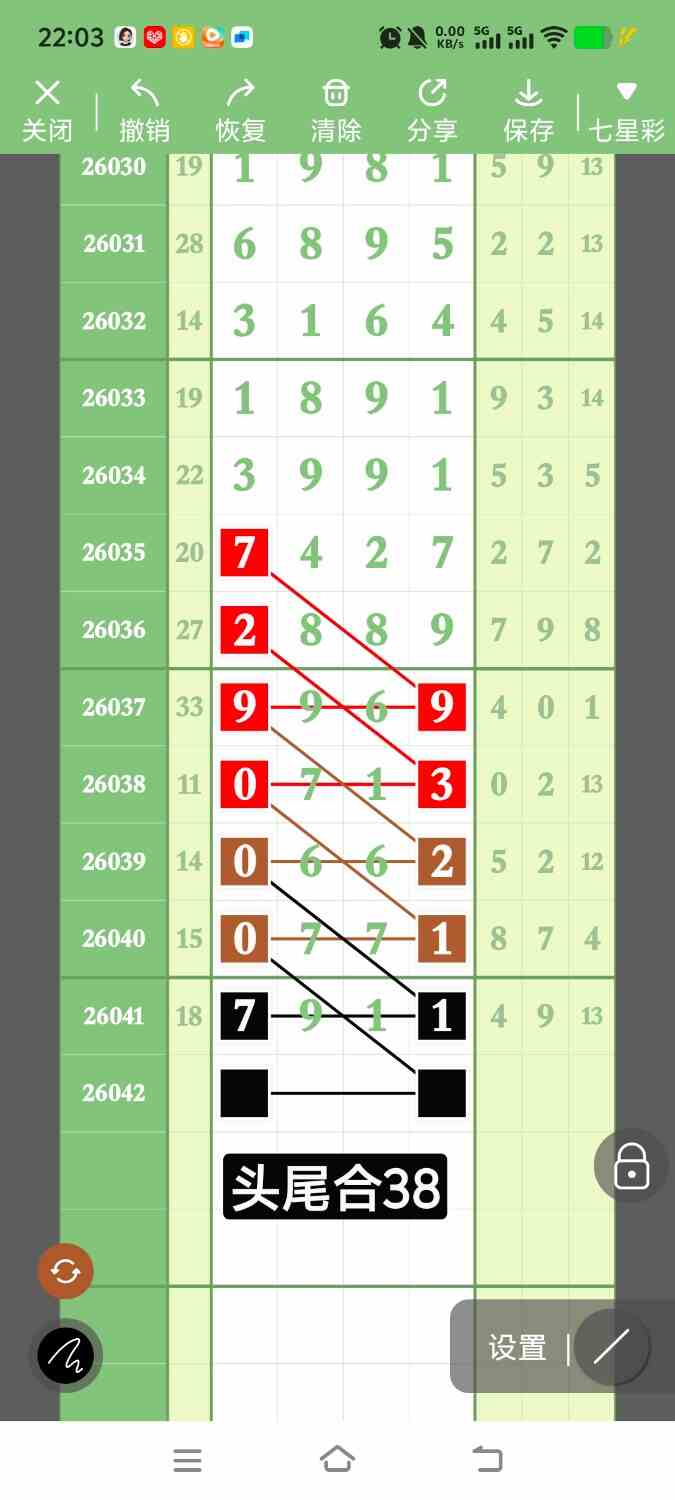Image resolution: width=675 pixels, height=1500 pixels.
Task: Redo the action with 恢复
Action: click(240, 111)
